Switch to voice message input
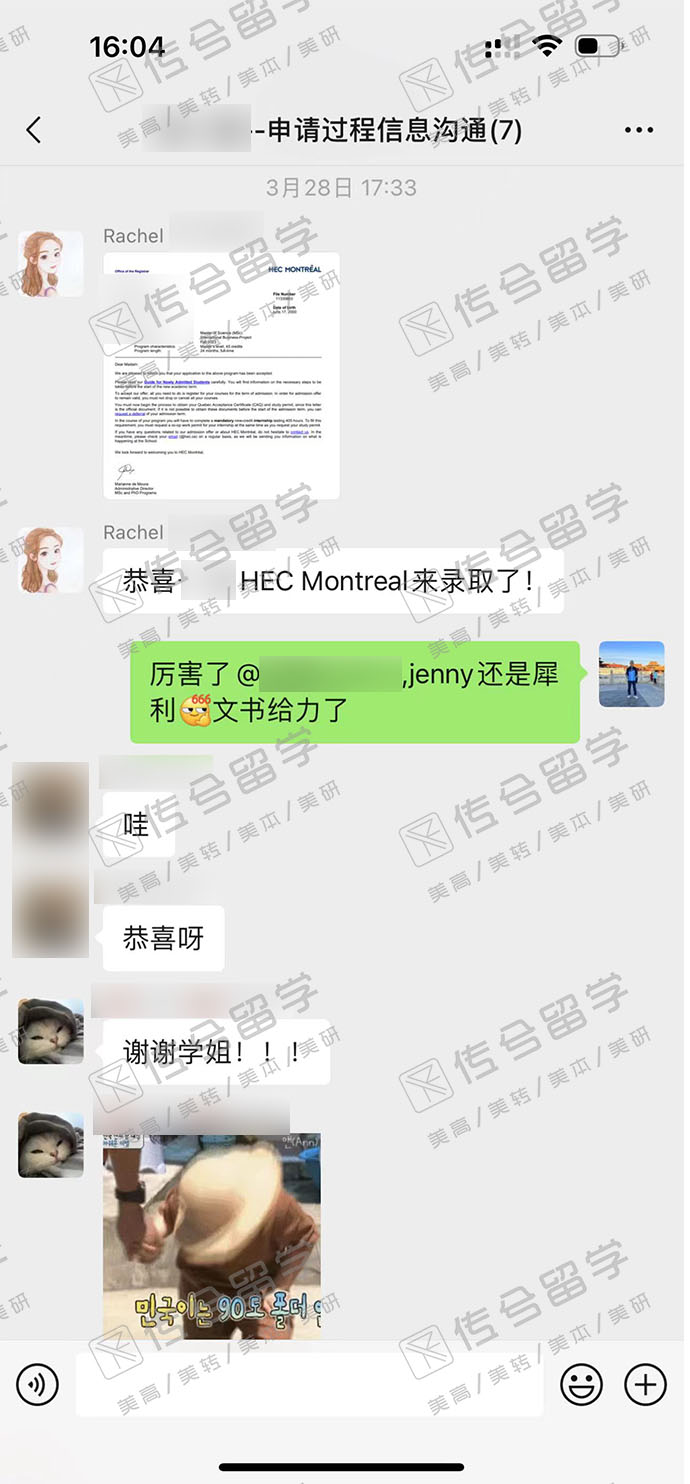 coord(37,1385)
